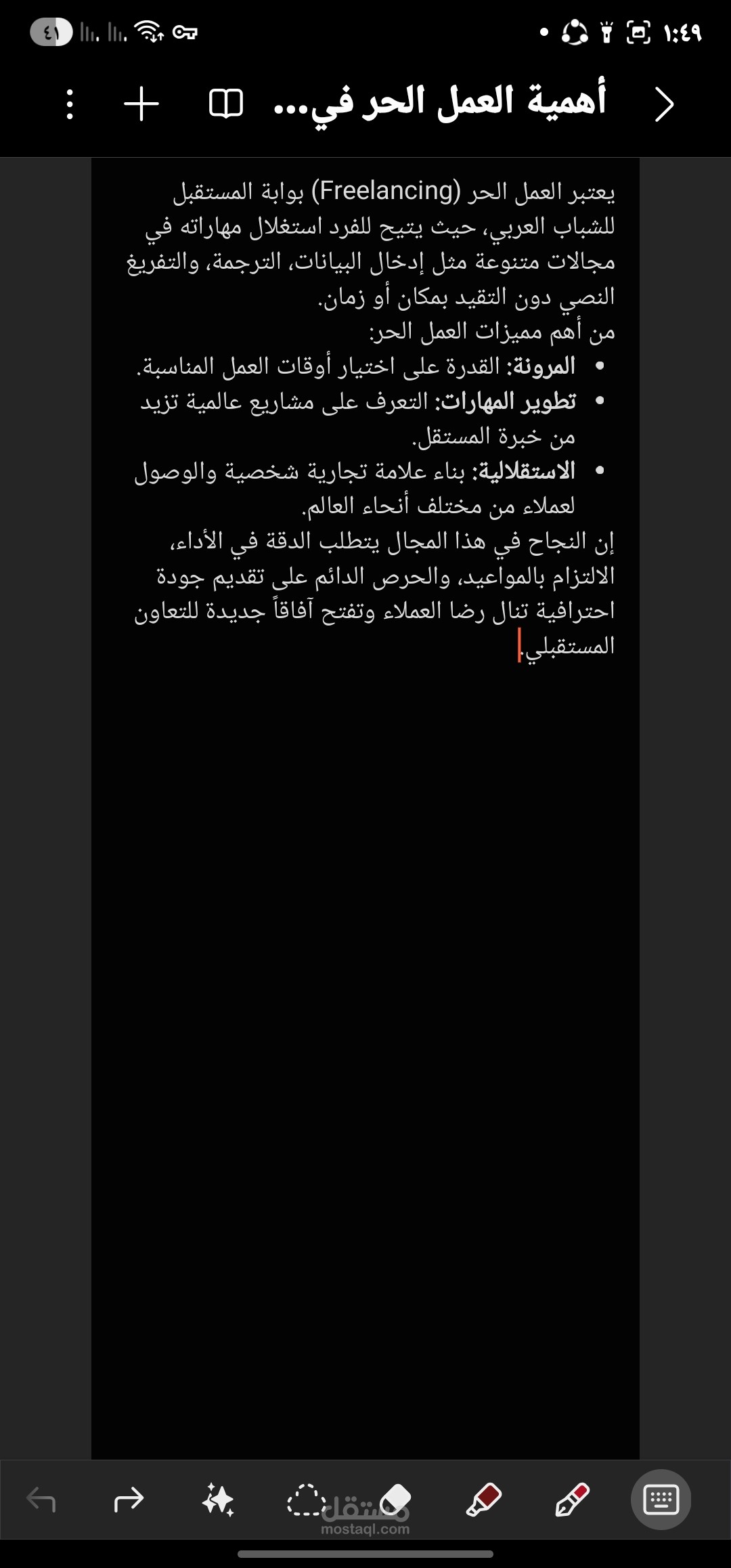This screenshot has width=731, height=1568.
Task: Edit the note title أهمية العمل الحر
Action: click(440, 103)
